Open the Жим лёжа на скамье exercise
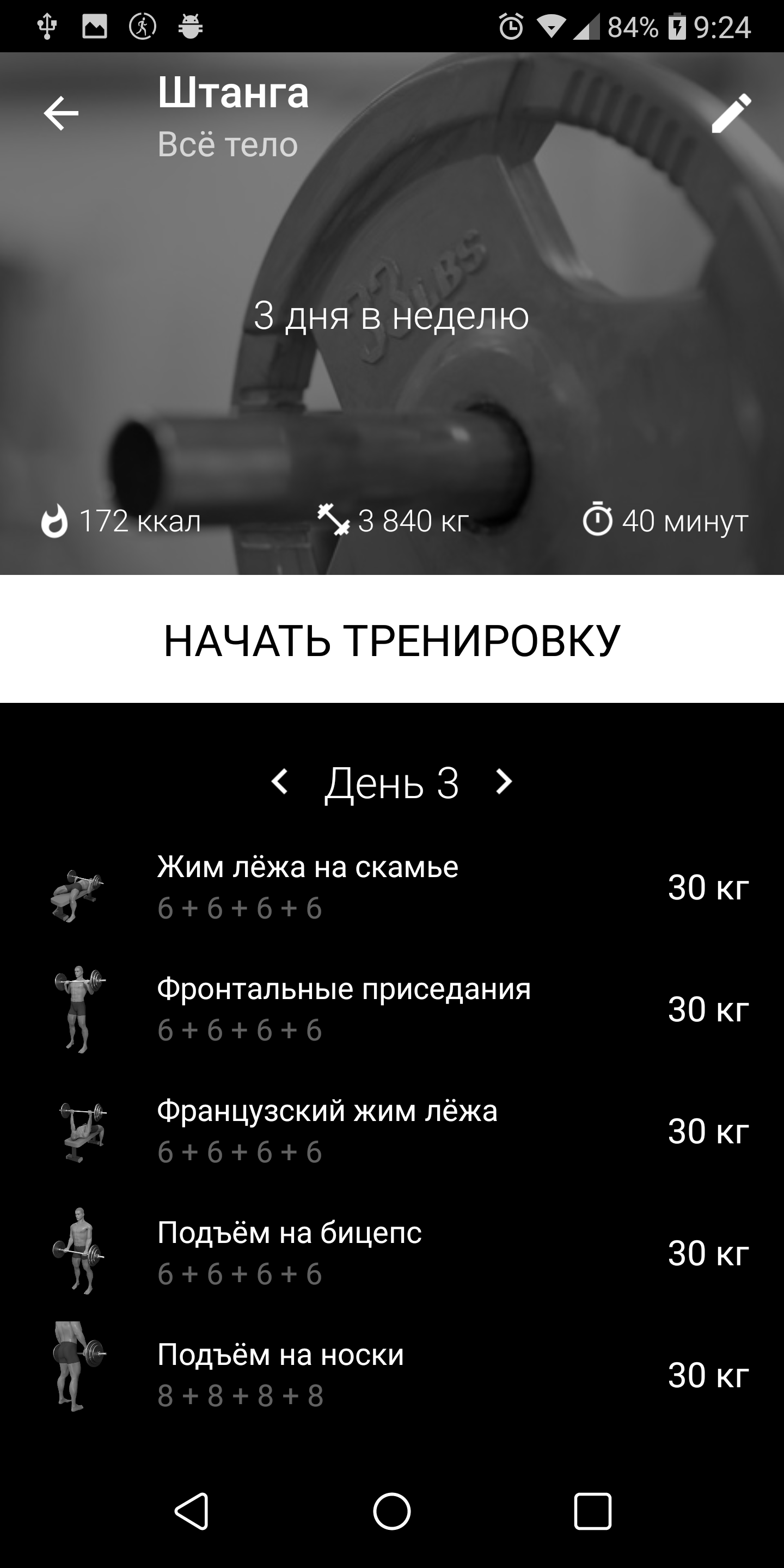This screenshot has width=784, height=1568. point(392,887)
